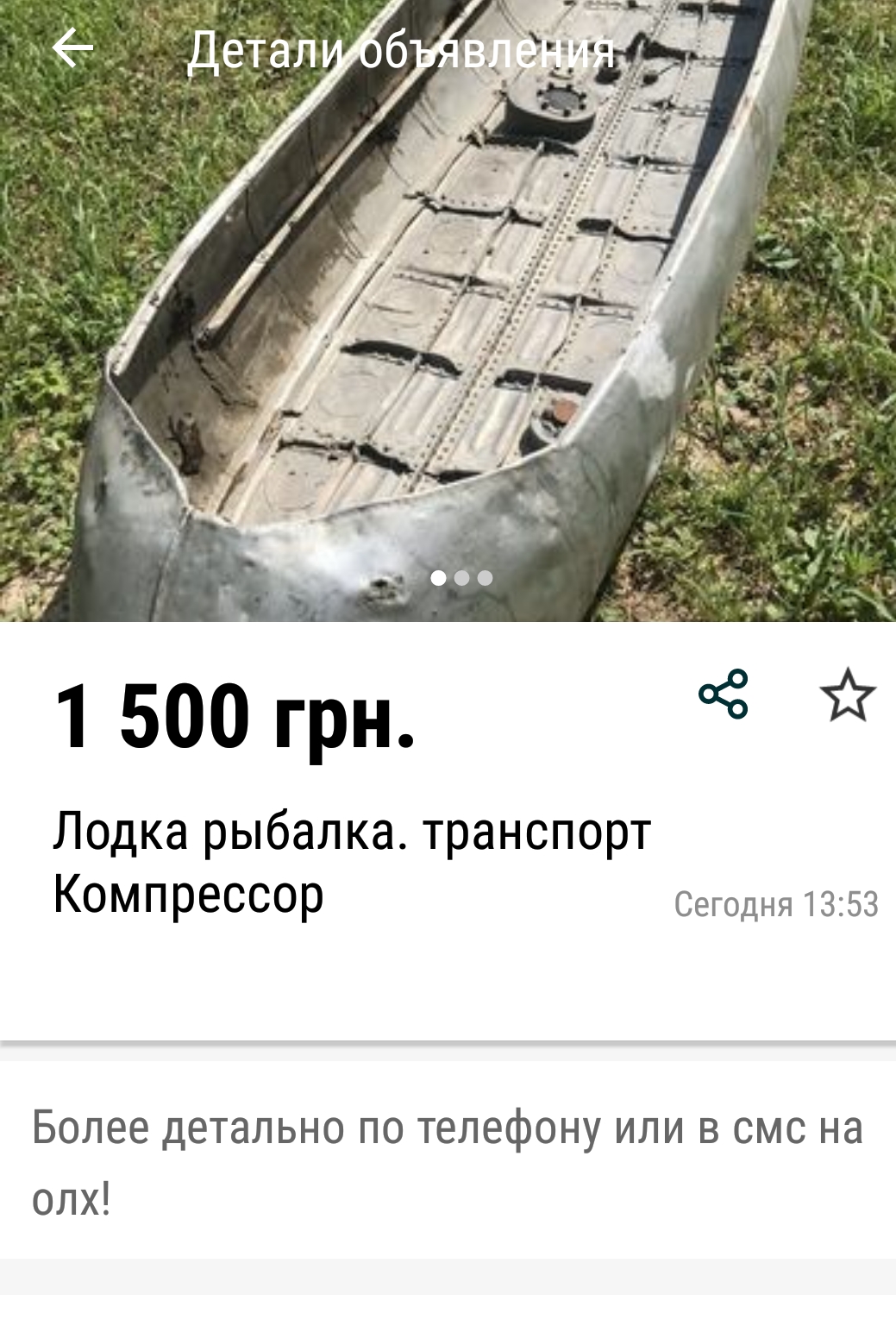The image size is (896, 1326).
Task: Share this boat listing
Action: coord(723,694)
